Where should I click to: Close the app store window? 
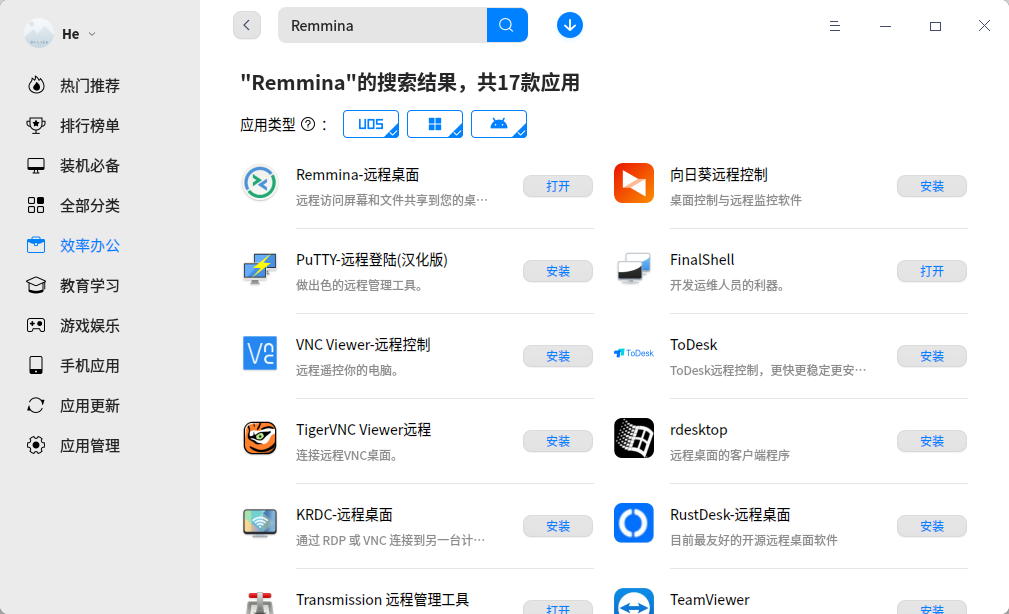coord(984,26)
